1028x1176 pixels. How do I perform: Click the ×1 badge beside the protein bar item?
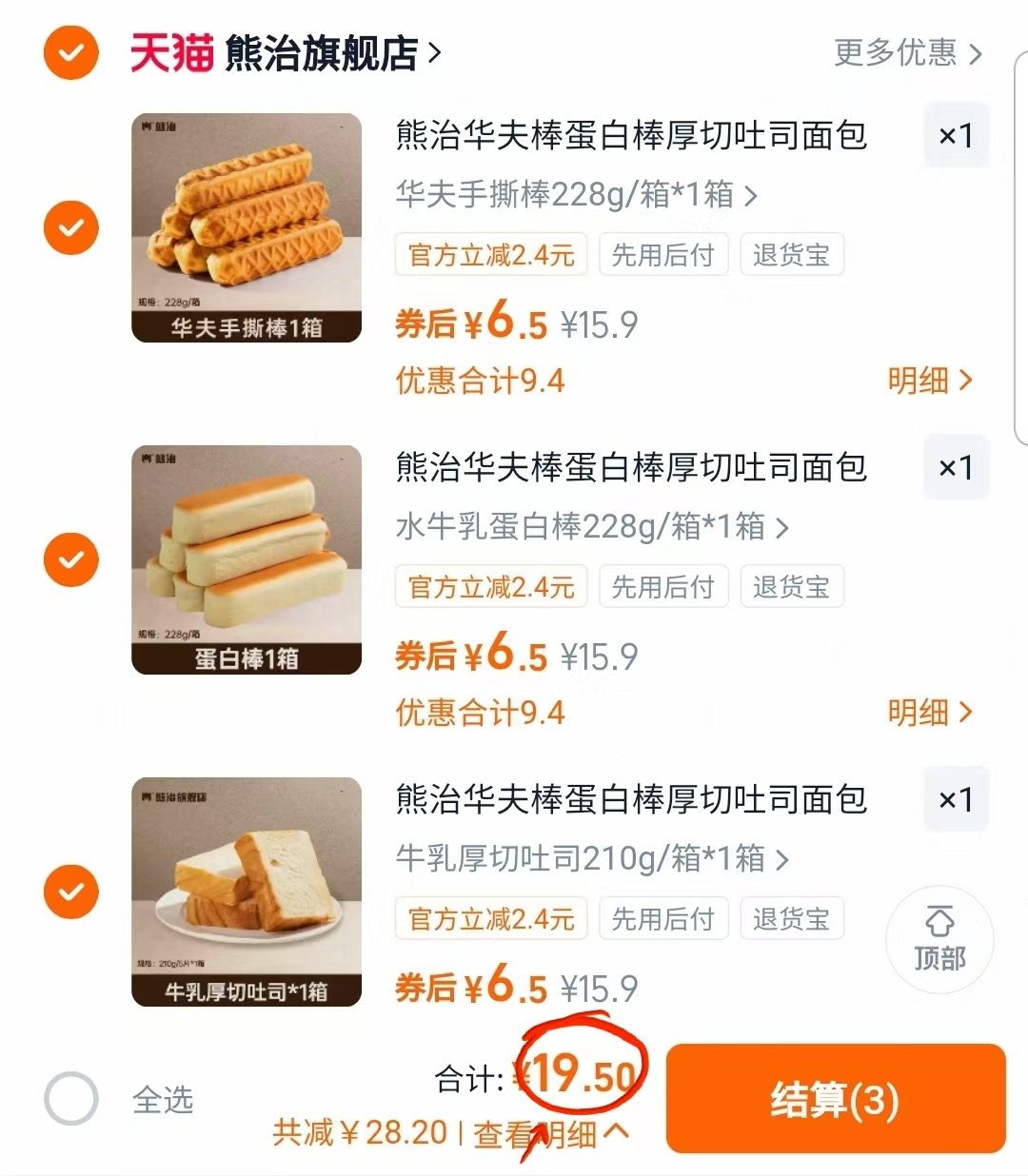click(x=956, y=467)
